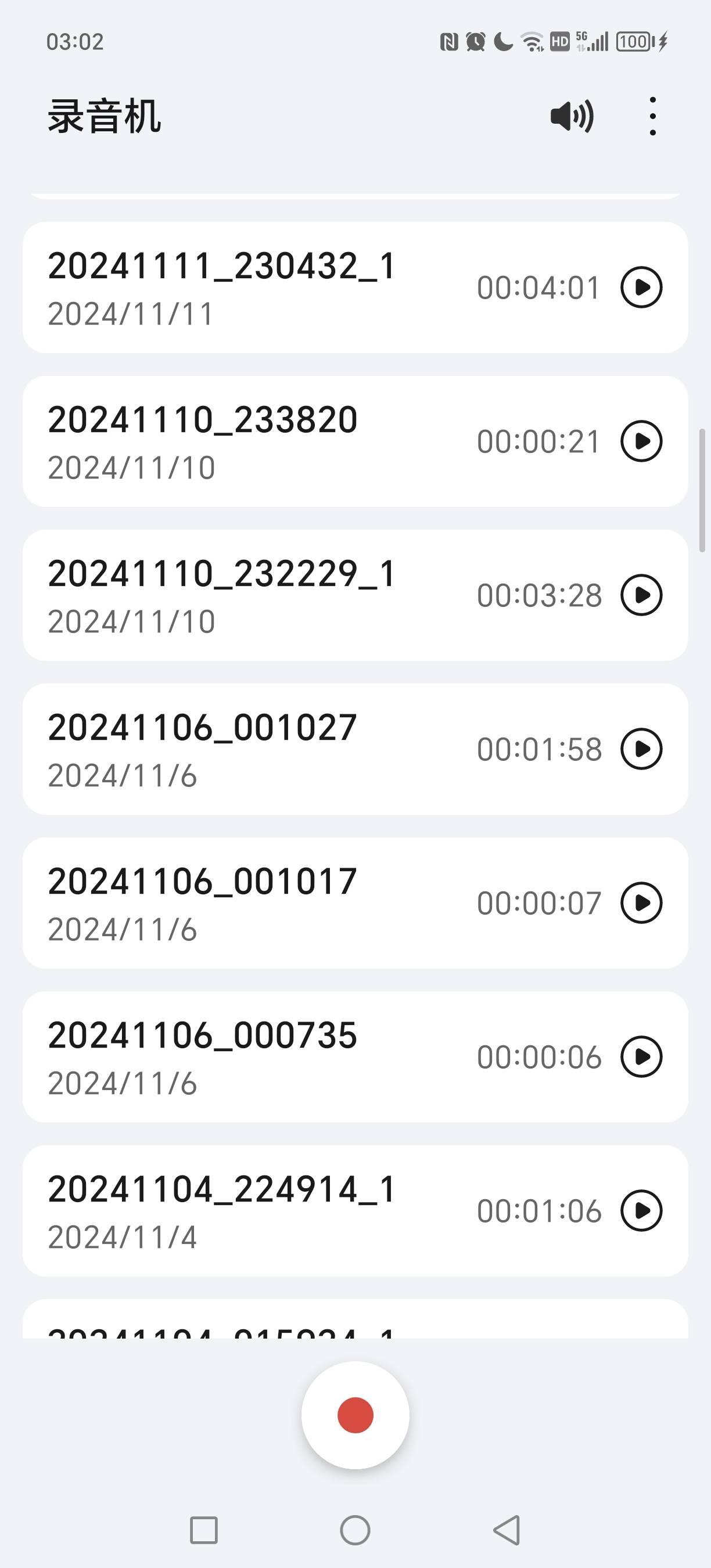Open the 20241106_001027 recording row
Image resolution: width=711 pixels, height=1568 pixels.
(243, 749)
